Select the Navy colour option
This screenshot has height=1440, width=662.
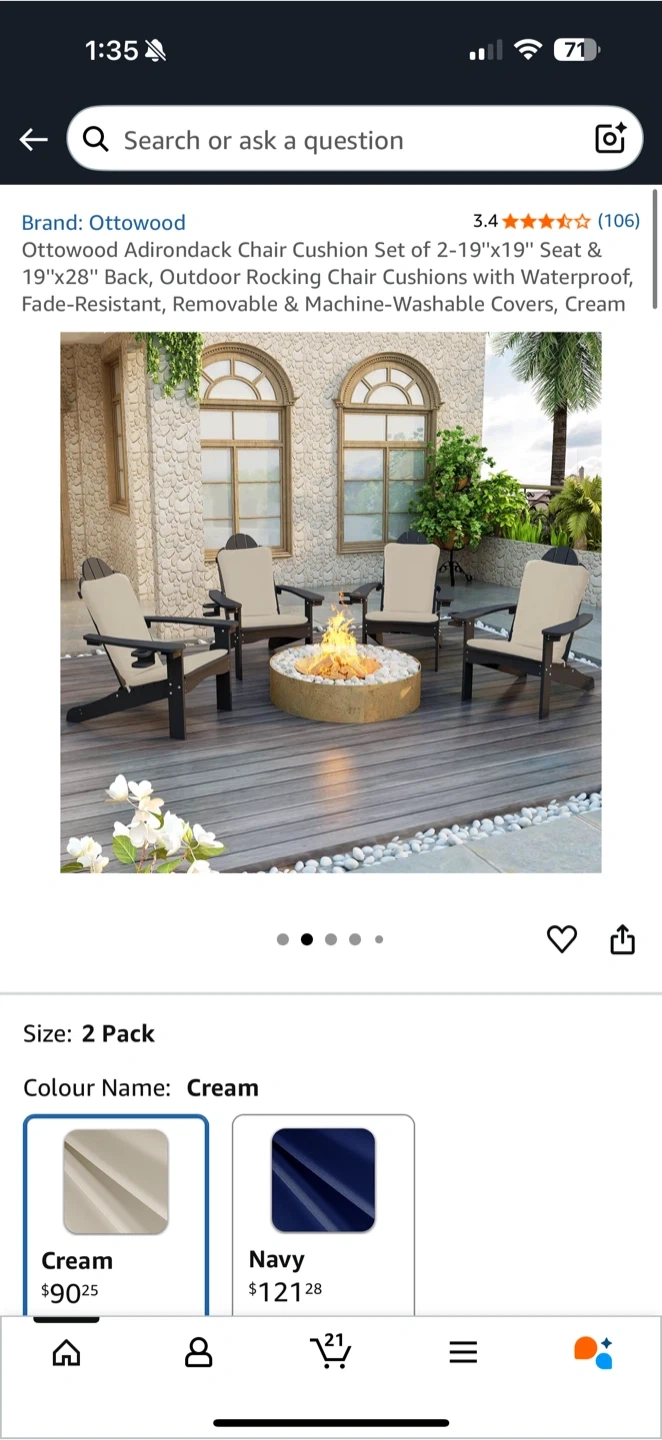[323, 1215]
